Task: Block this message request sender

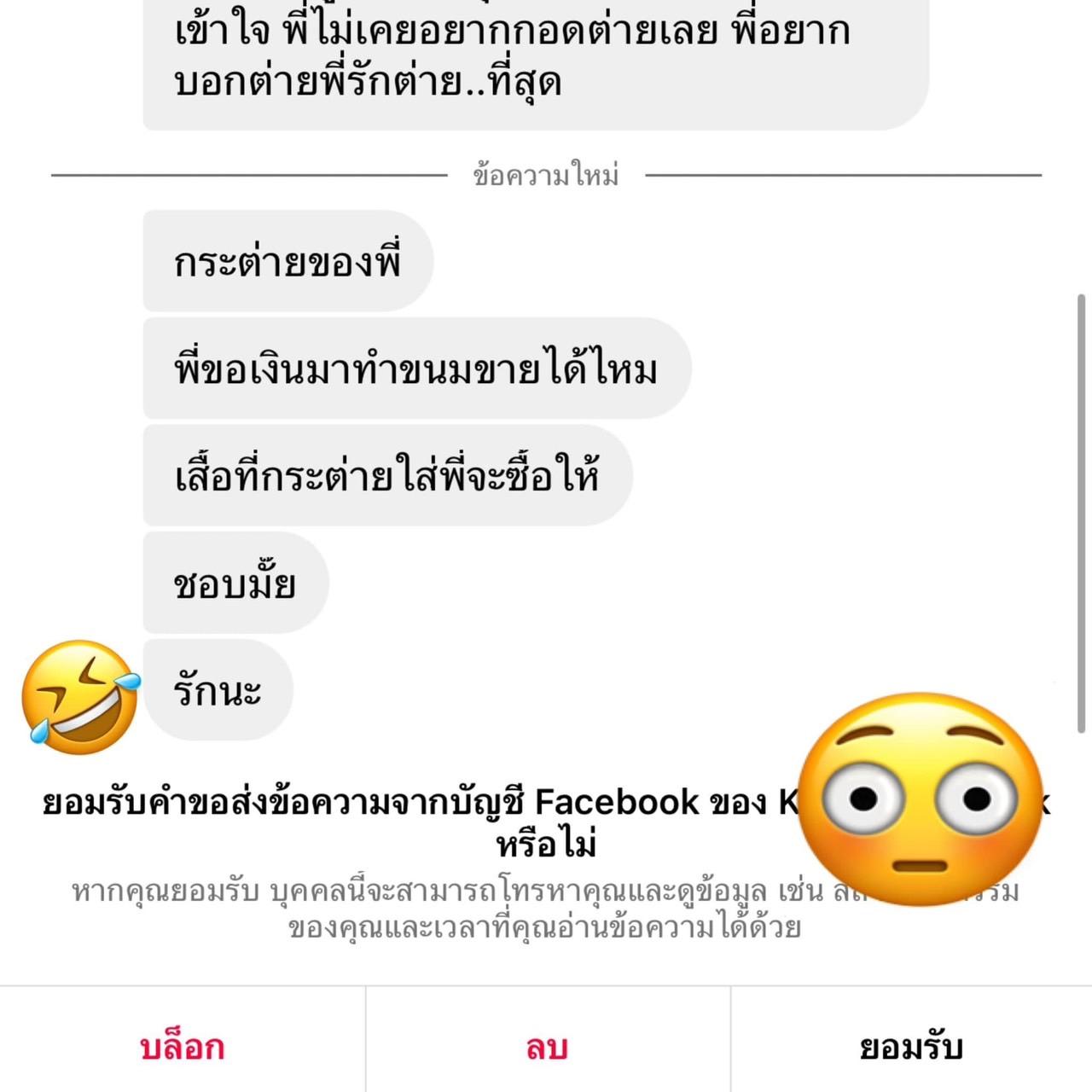Action: (x=182, y=1046)
